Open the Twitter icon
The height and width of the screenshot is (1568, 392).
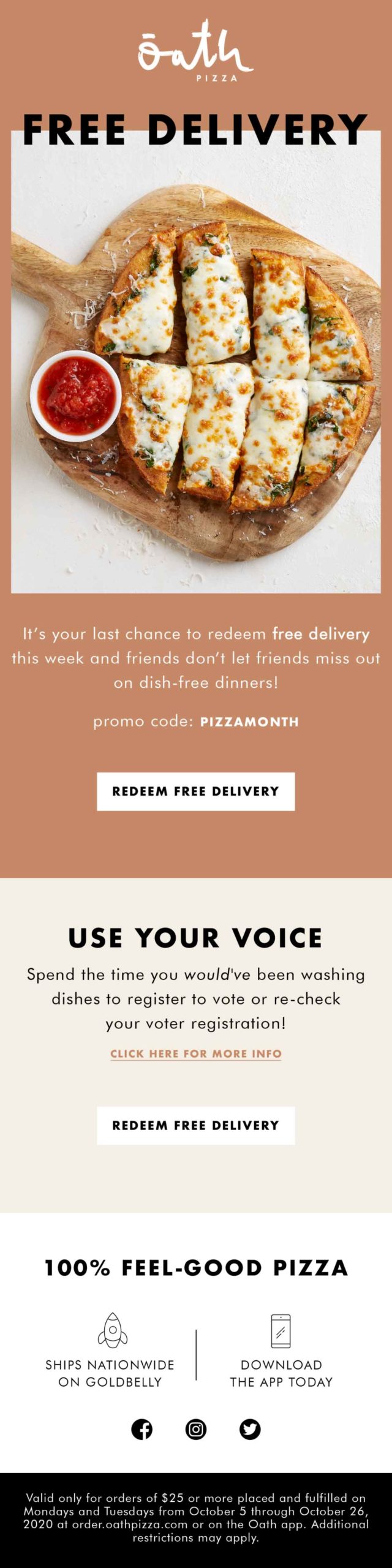[250, 1429]
